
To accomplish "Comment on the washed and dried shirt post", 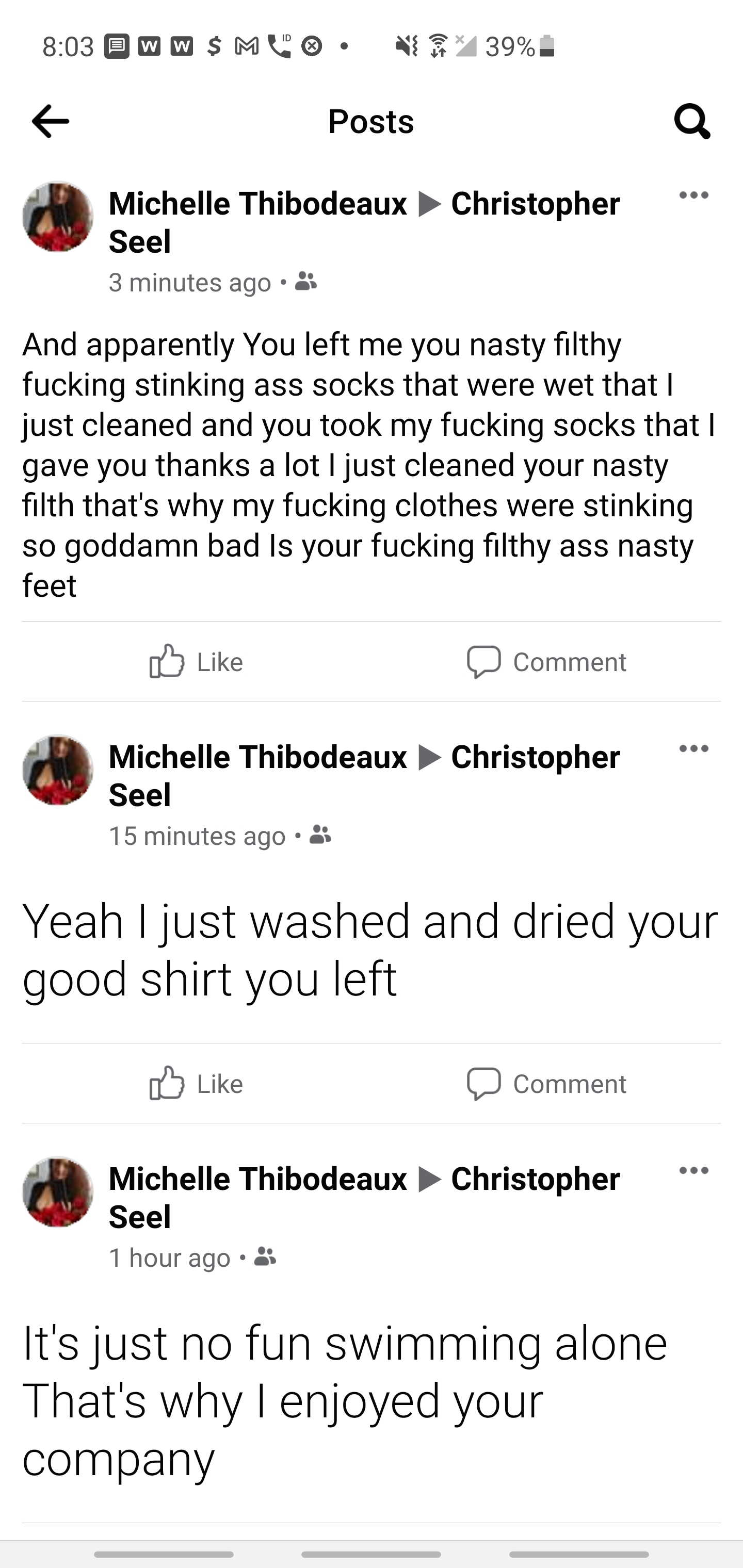I will (546, 1084).
